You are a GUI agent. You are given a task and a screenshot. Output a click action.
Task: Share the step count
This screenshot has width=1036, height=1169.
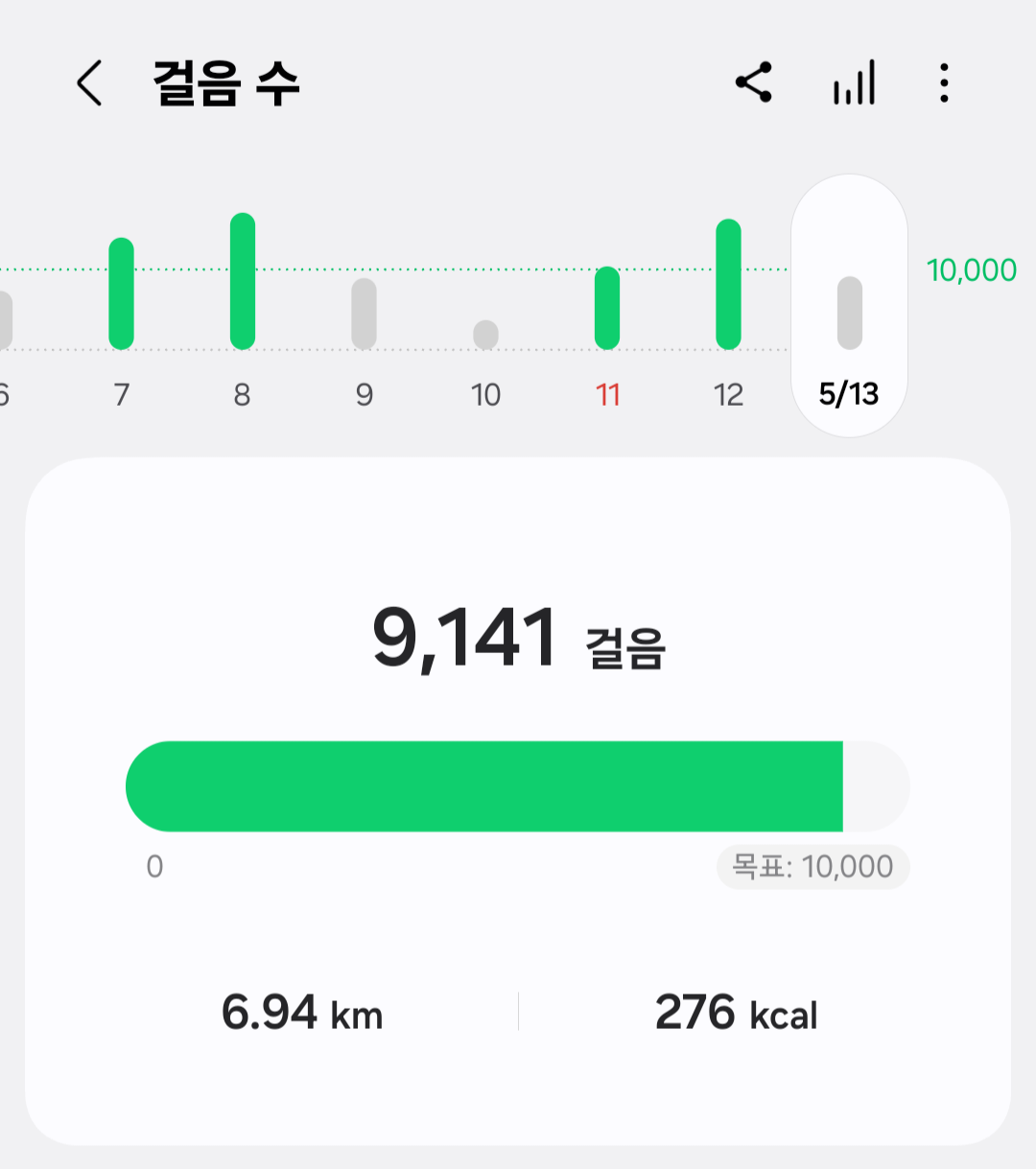pos(754,82)
